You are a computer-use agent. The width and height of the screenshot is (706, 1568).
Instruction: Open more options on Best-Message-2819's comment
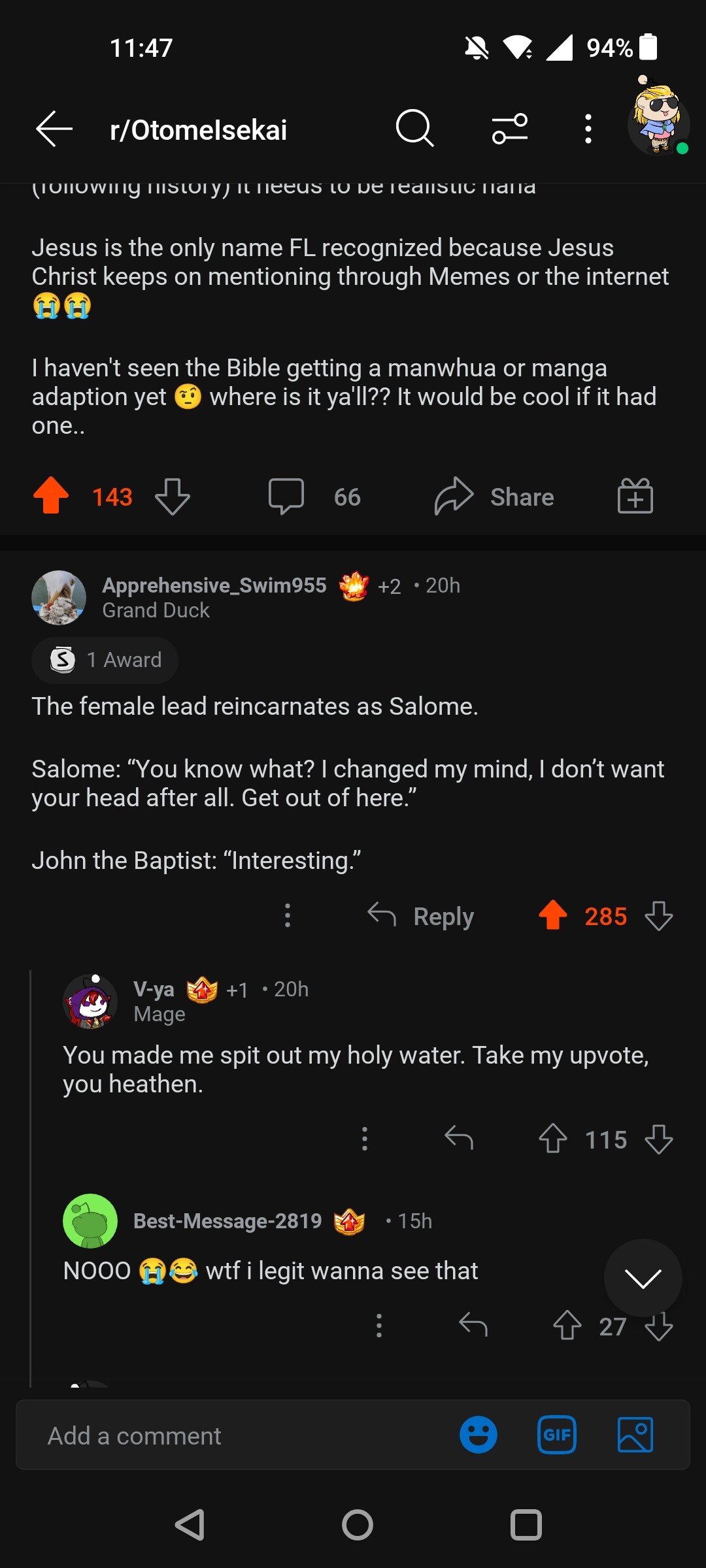coord(379,1326)
